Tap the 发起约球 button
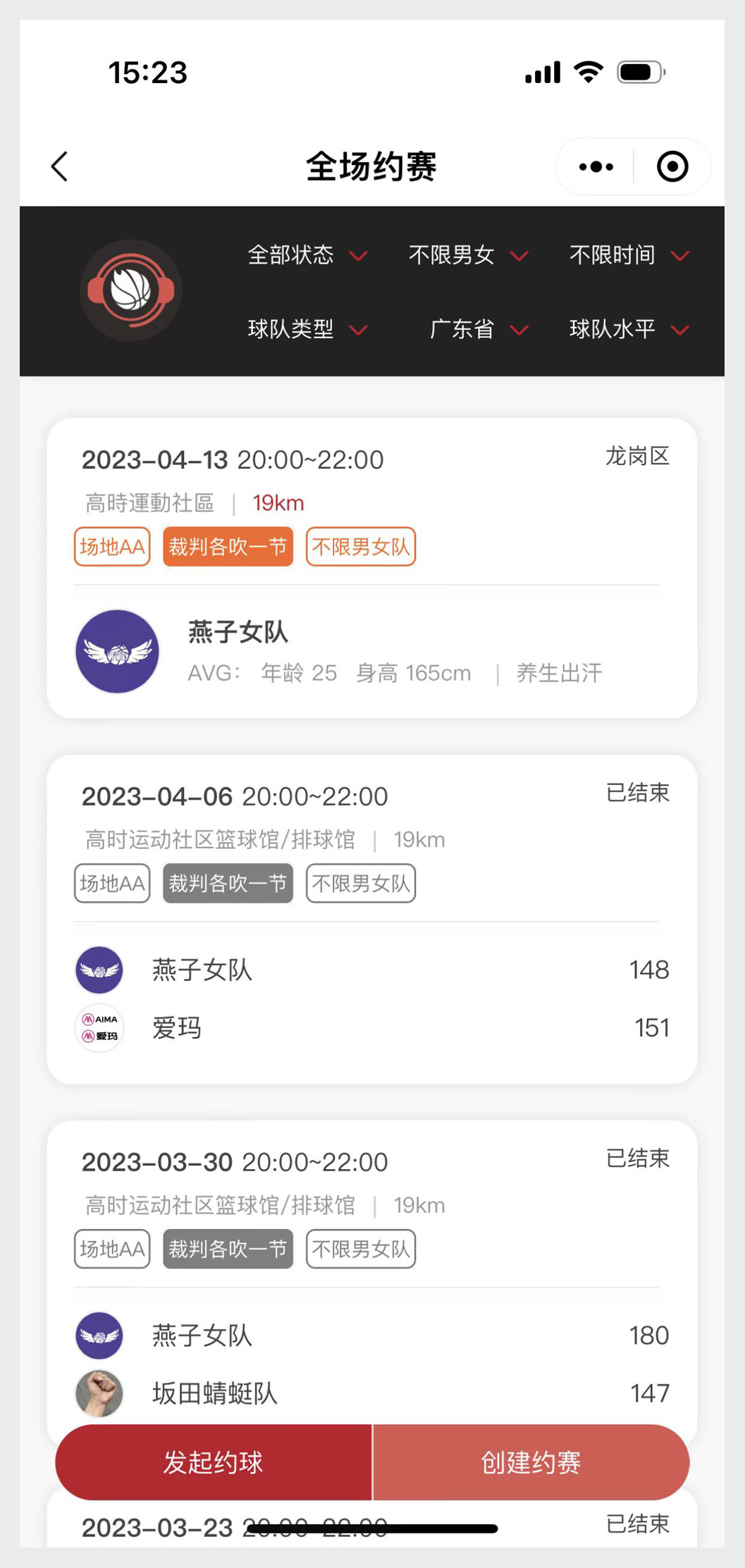The height and width of the screenshot is (1568, 745). (214, 1462)
